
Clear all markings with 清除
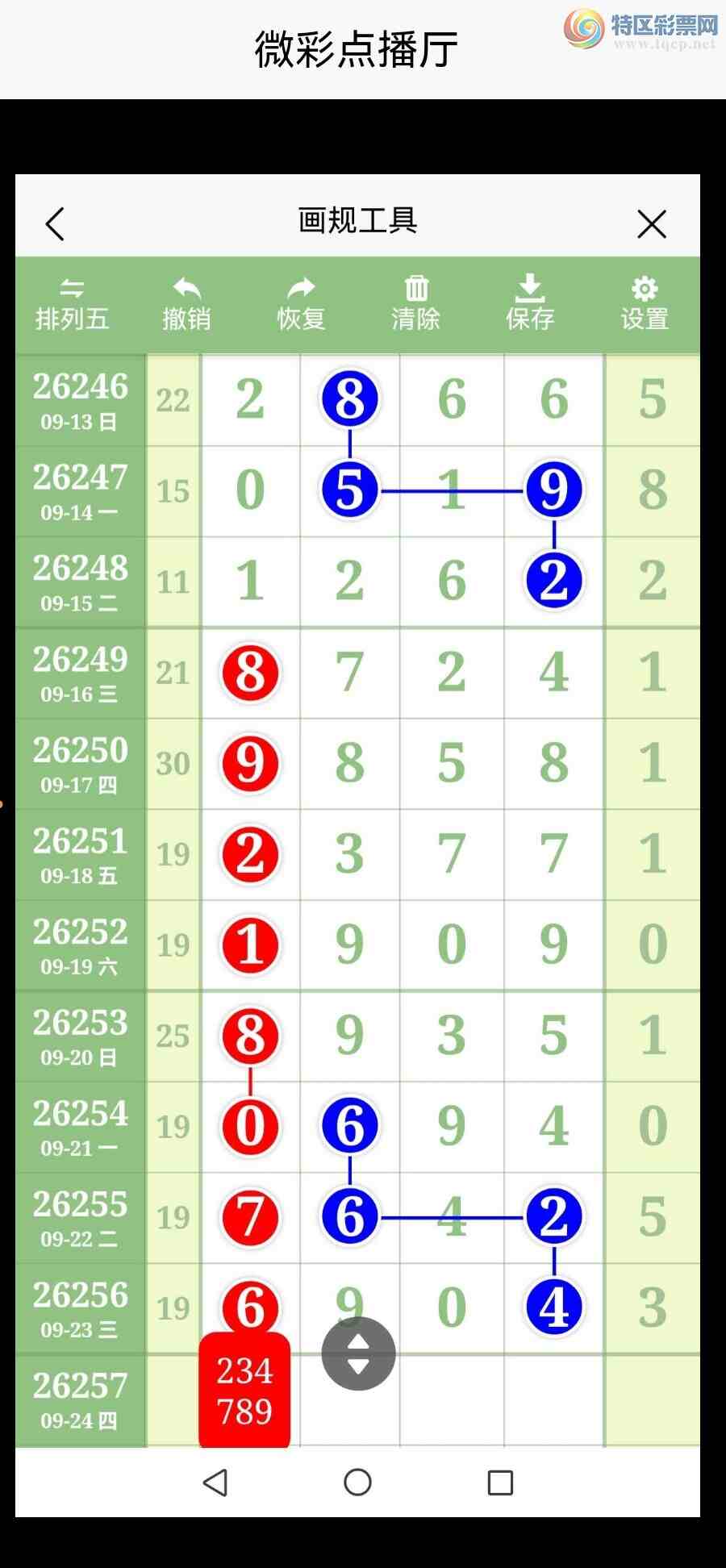click(415, 305)
